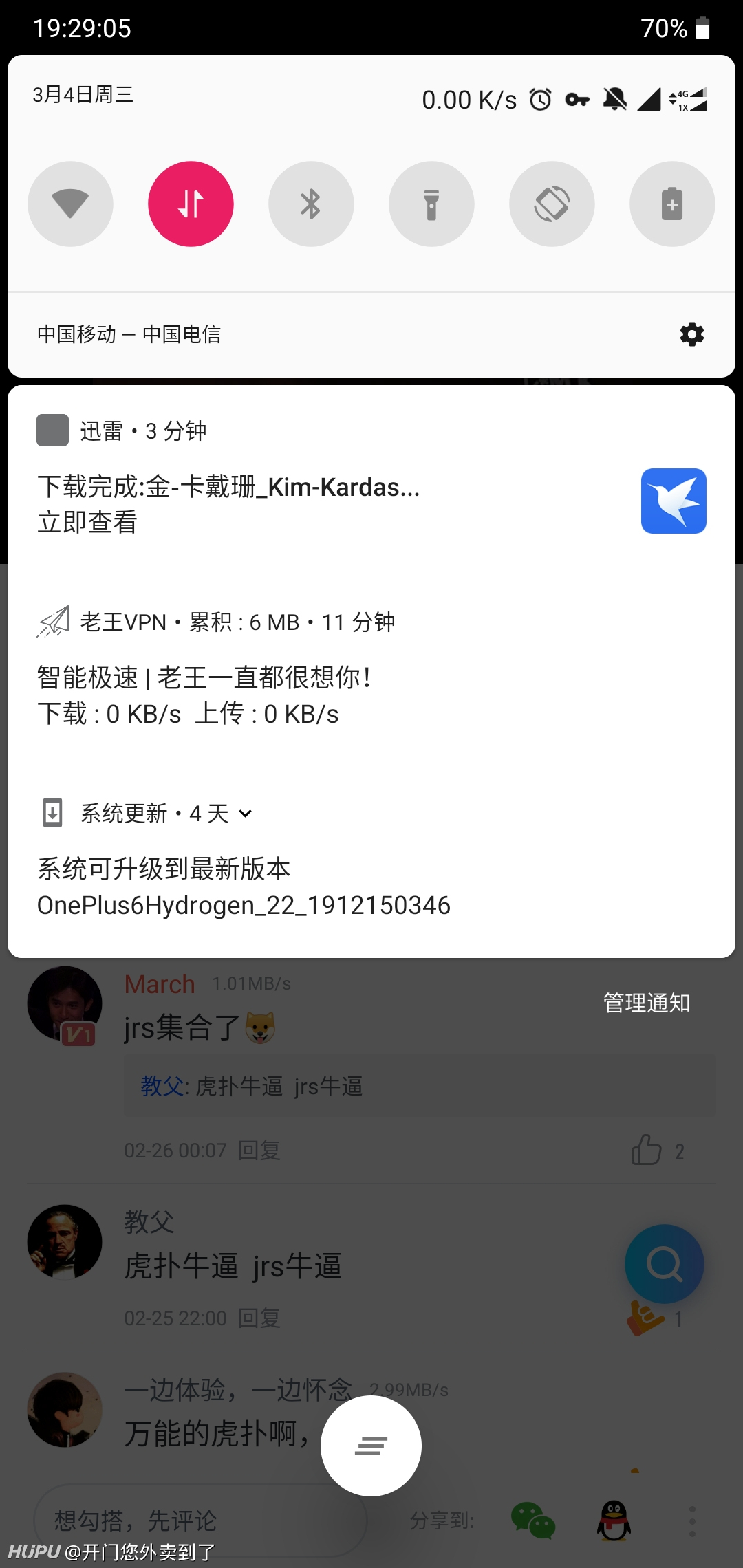This screenshot has height=1568, width=743.
Task: Clear all notifications with the round button
Action: 371,1446
